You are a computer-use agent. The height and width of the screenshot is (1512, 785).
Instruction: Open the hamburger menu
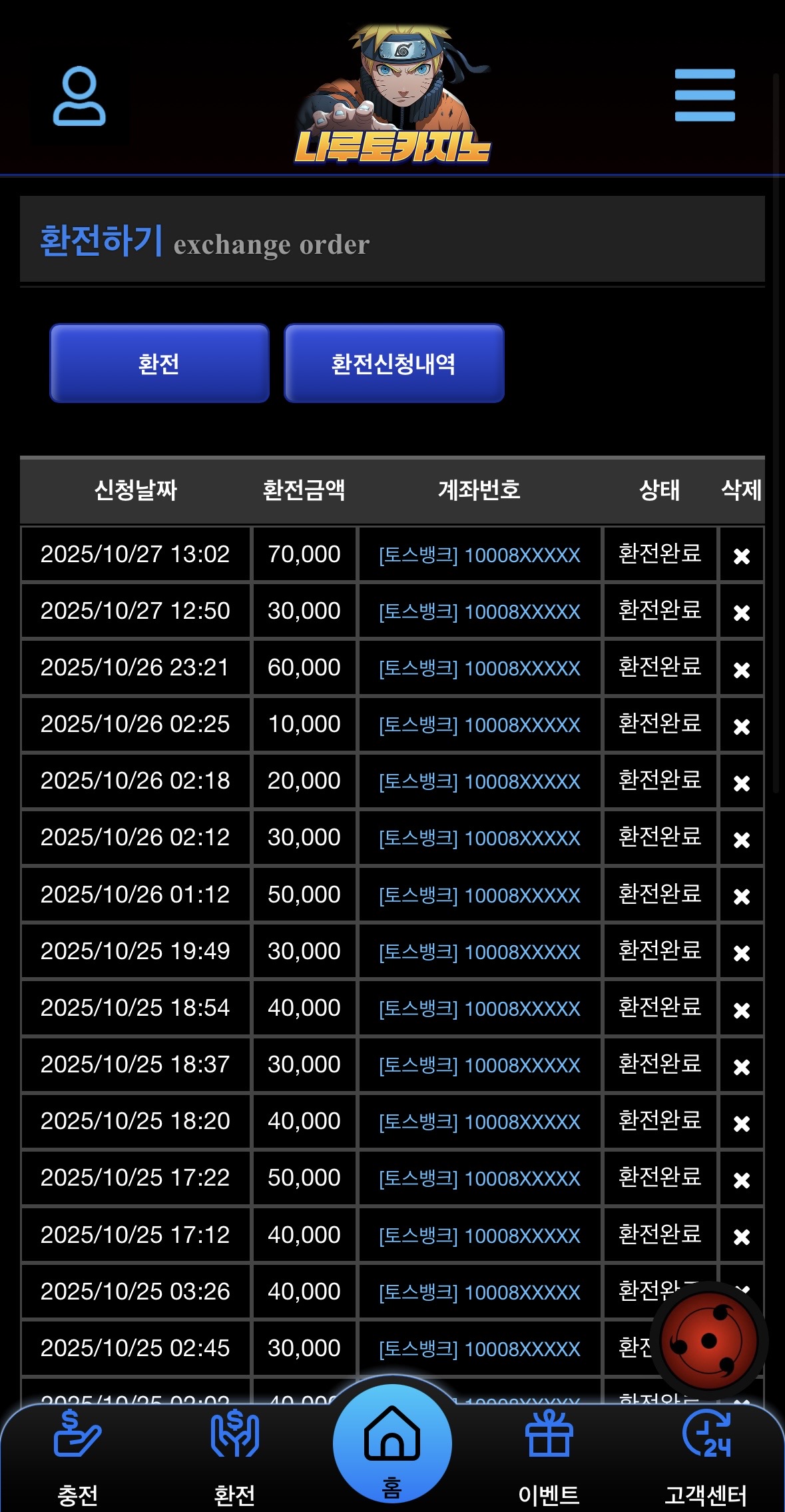[x=704, y=95]
